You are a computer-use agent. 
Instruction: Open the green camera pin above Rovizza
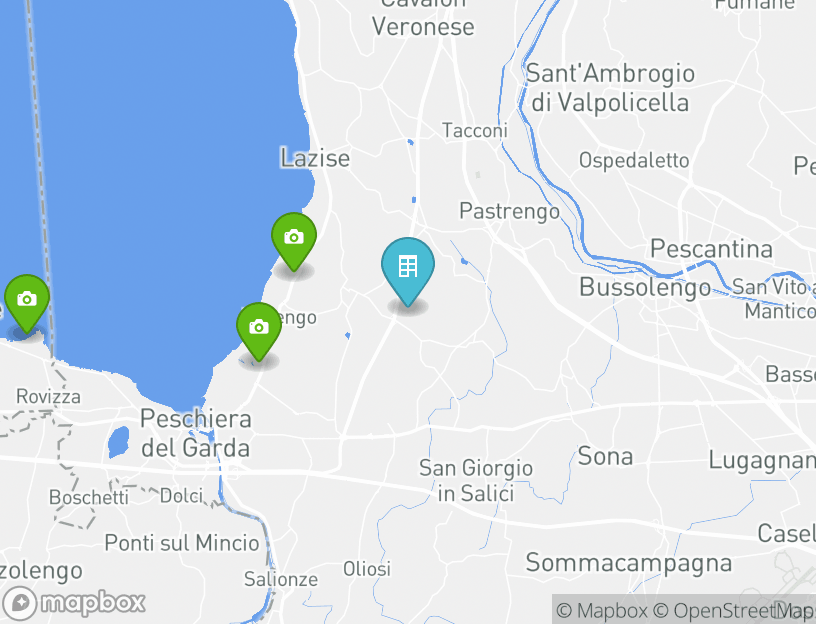(26, 301)
